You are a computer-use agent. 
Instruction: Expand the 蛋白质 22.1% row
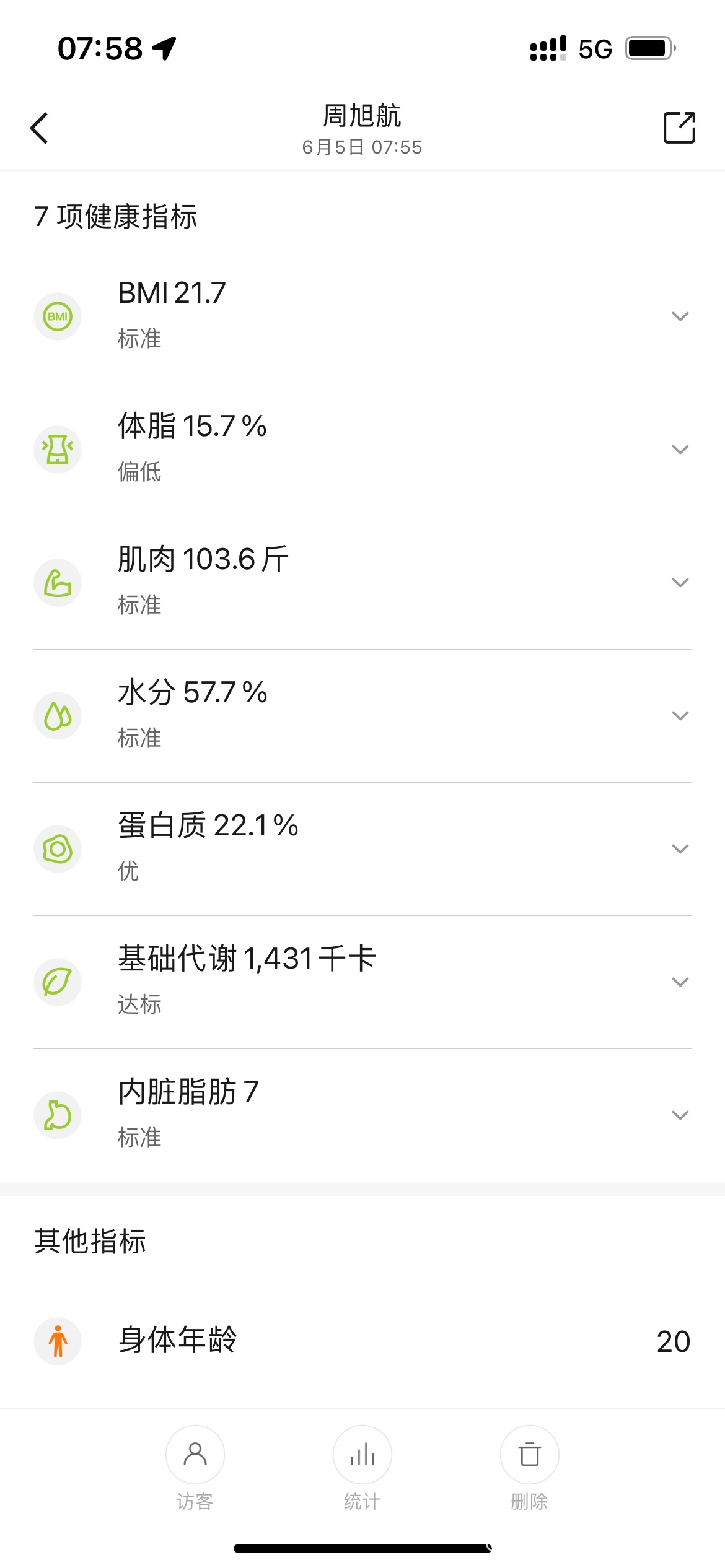pos(362,849)
